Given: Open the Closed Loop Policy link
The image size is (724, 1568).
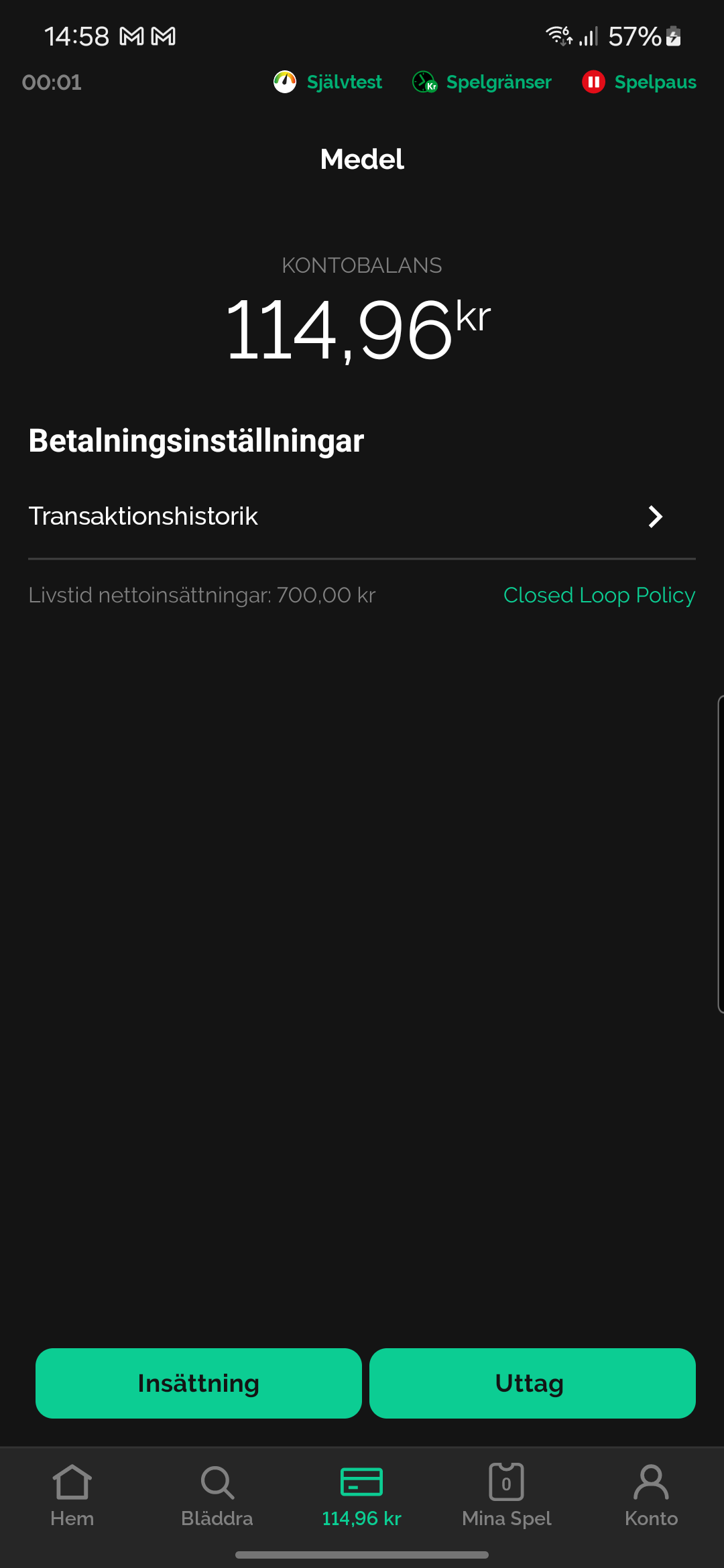Looking at the screenshot, I should click(x=599, y=594).
